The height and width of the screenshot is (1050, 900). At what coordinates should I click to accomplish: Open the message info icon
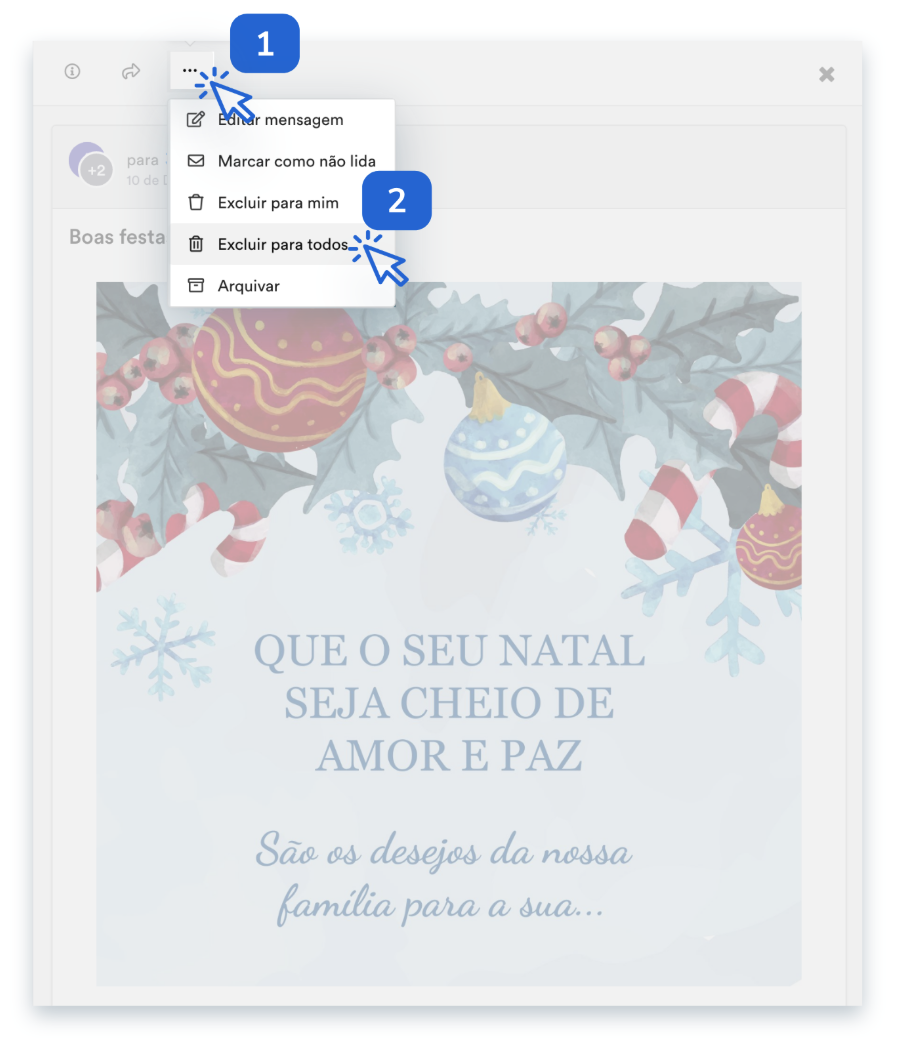72,72
